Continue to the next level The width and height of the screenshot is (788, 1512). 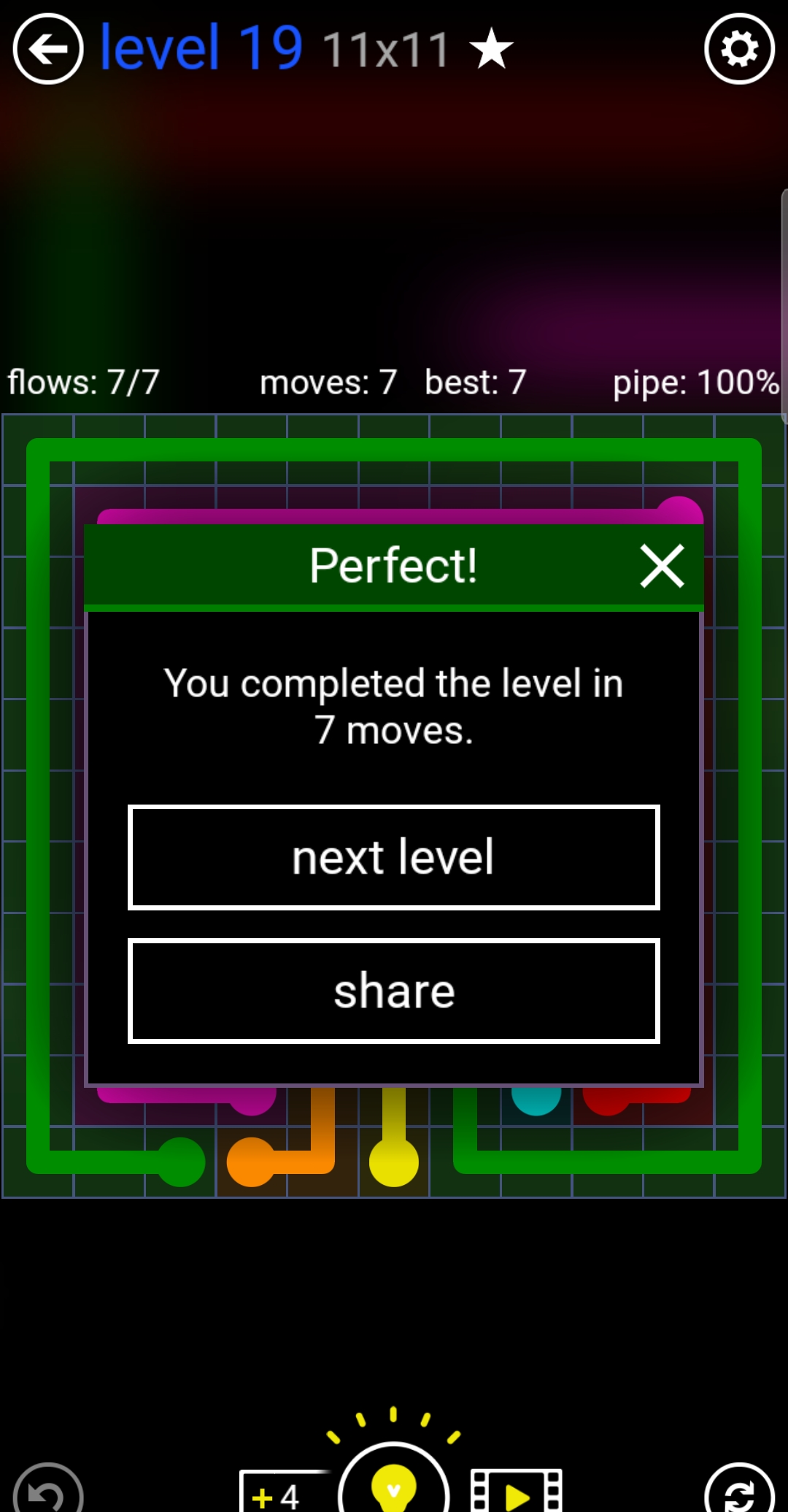pyautogui.click(x=394, y=857)
